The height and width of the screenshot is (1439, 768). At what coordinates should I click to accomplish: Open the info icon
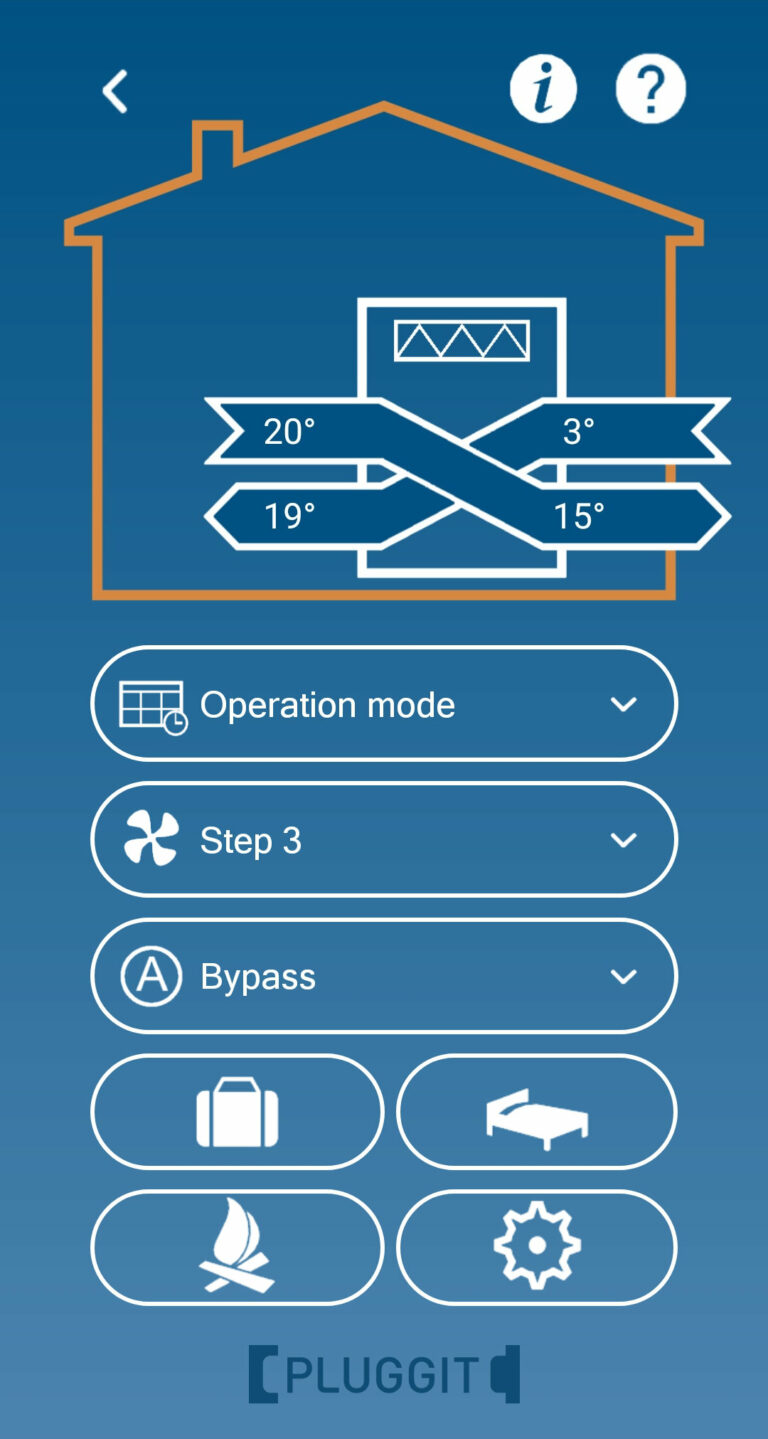(543, 89)
